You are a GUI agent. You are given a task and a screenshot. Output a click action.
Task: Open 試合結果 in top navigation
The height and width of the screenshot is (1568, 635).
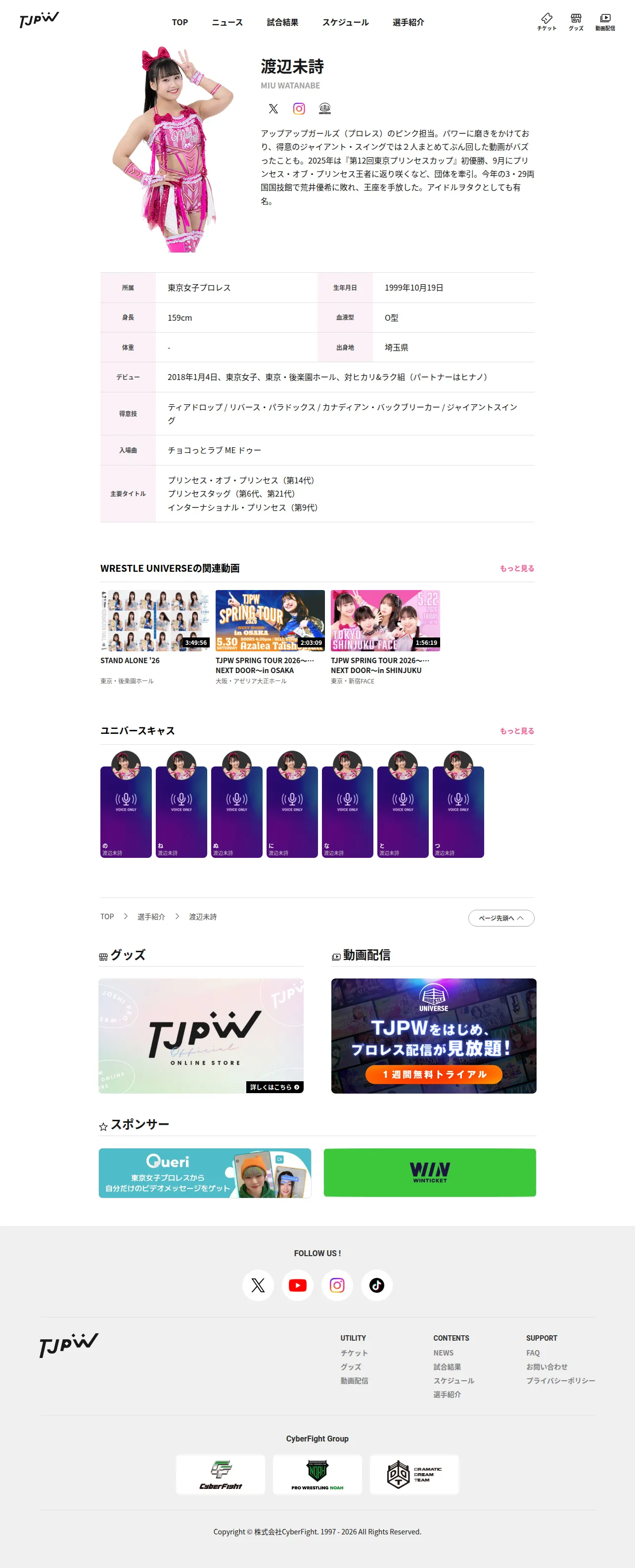point(283,23)
